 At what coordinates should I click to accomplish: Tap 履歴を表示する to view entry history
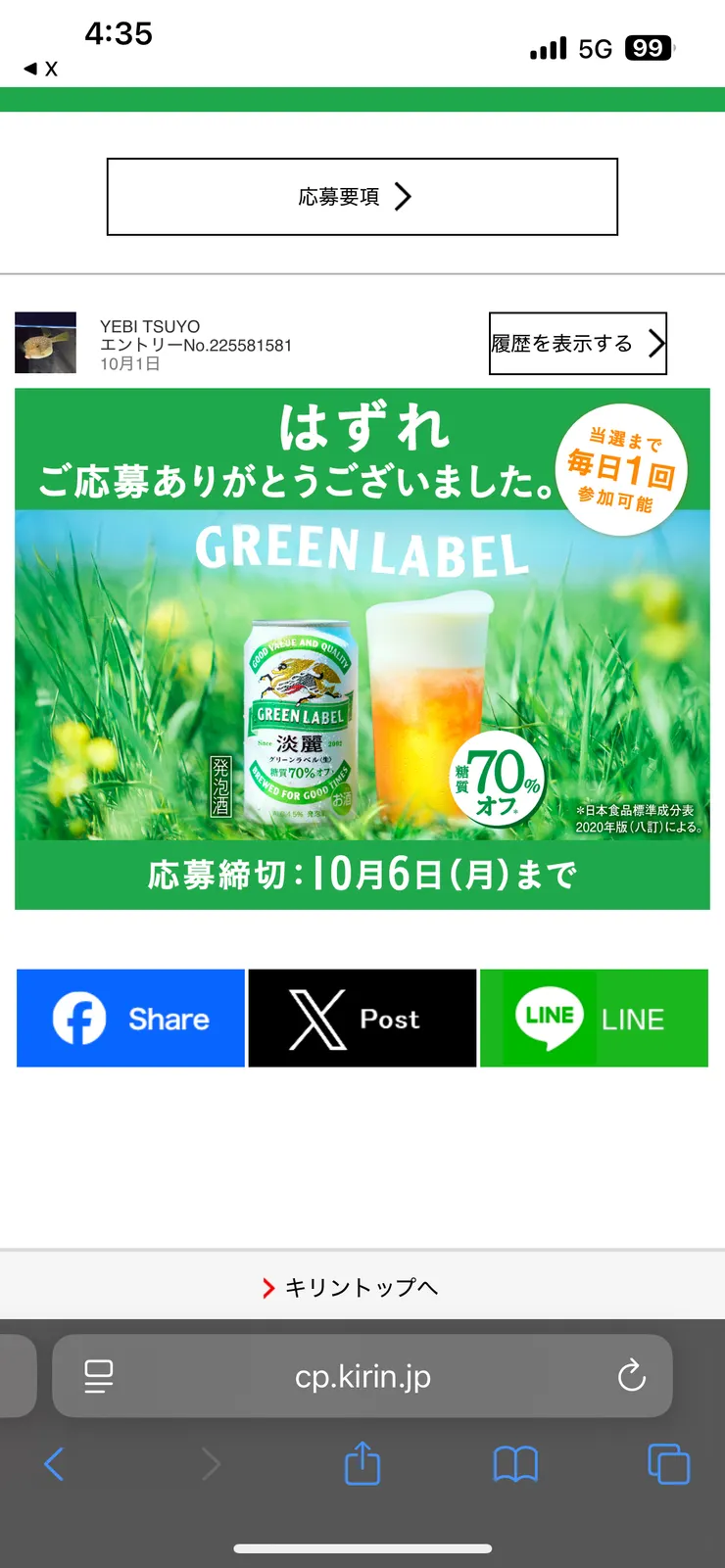coord(577,344)
